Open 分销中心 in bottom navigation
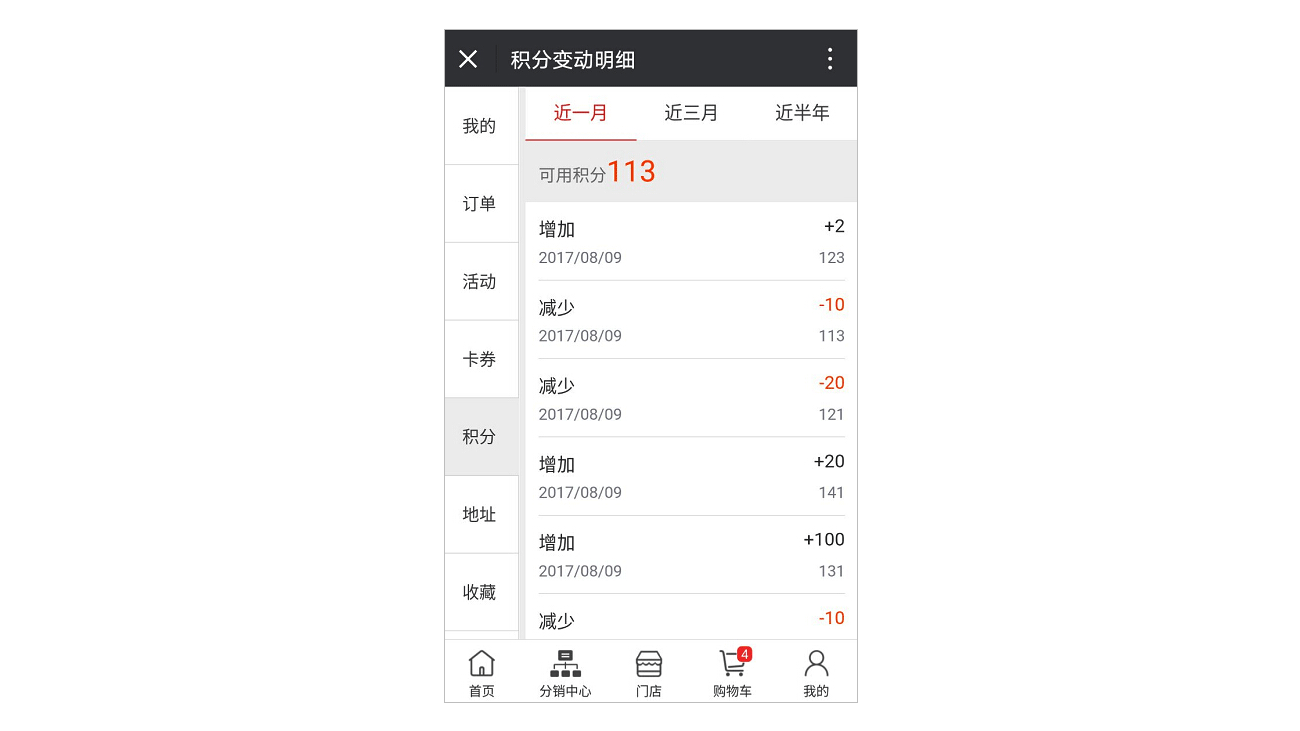The width and height of the screenshot is (1300, 731). [565, 673]
